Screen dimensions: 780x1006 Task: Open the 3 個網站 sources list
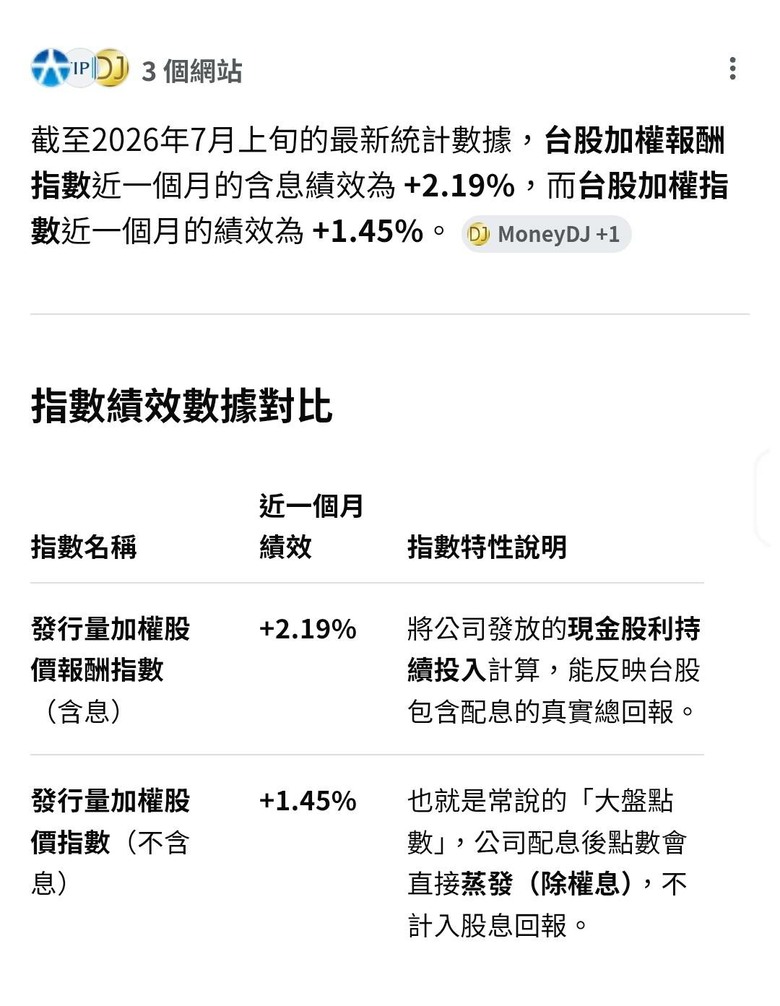click(x=137, y=69)
